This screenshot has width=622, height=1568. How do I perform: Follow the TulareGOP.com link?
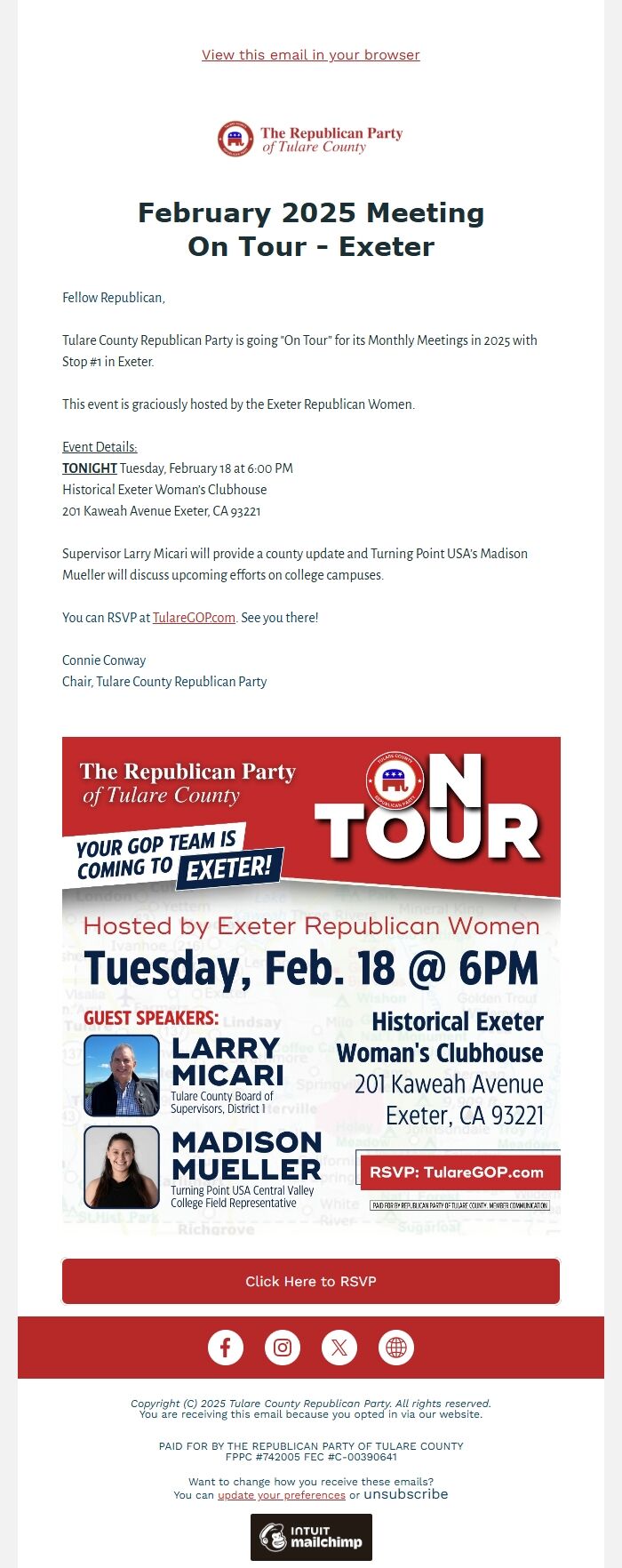pos(194,618)
